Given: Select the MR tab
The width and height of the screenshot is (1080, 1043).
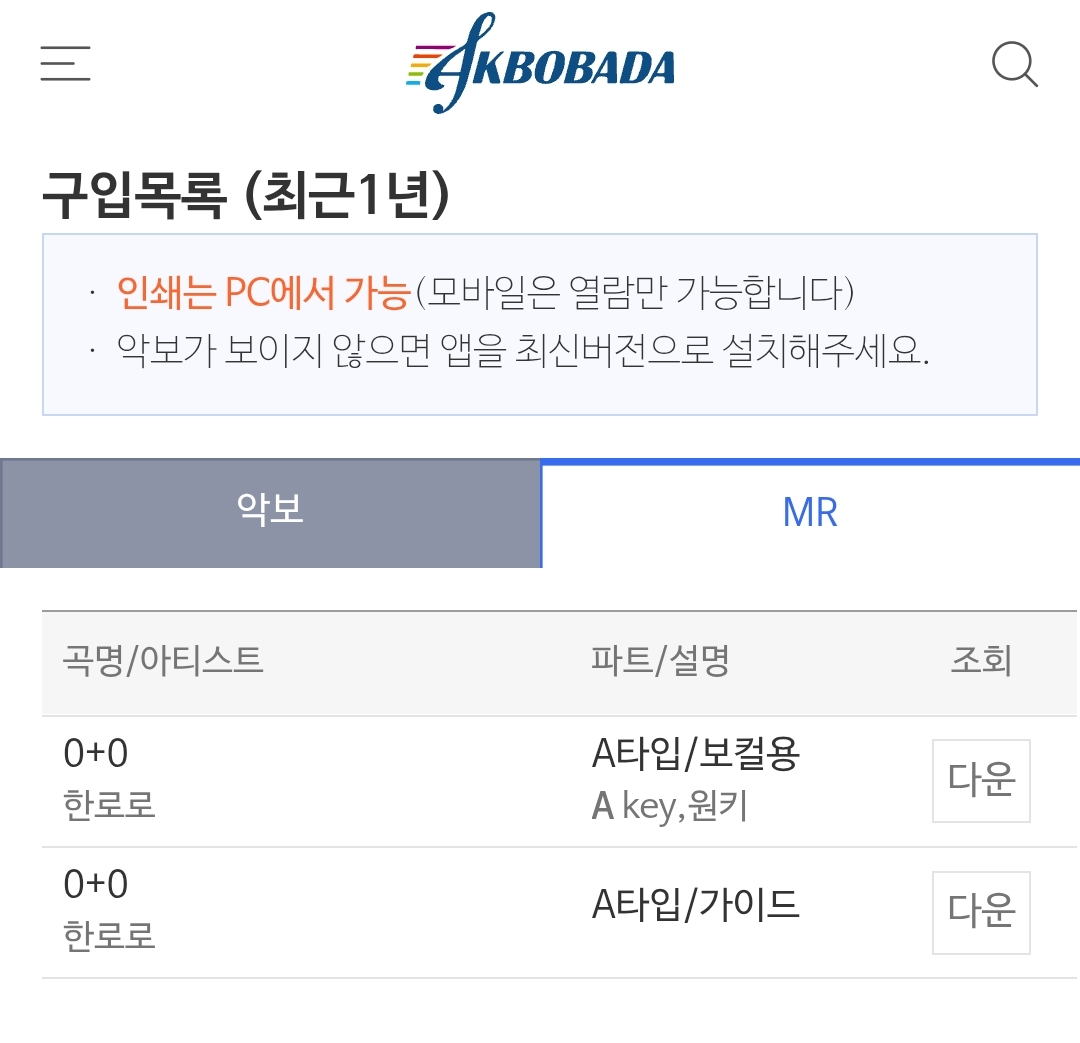Looking at the screenshot, I should tap(810, 513).
